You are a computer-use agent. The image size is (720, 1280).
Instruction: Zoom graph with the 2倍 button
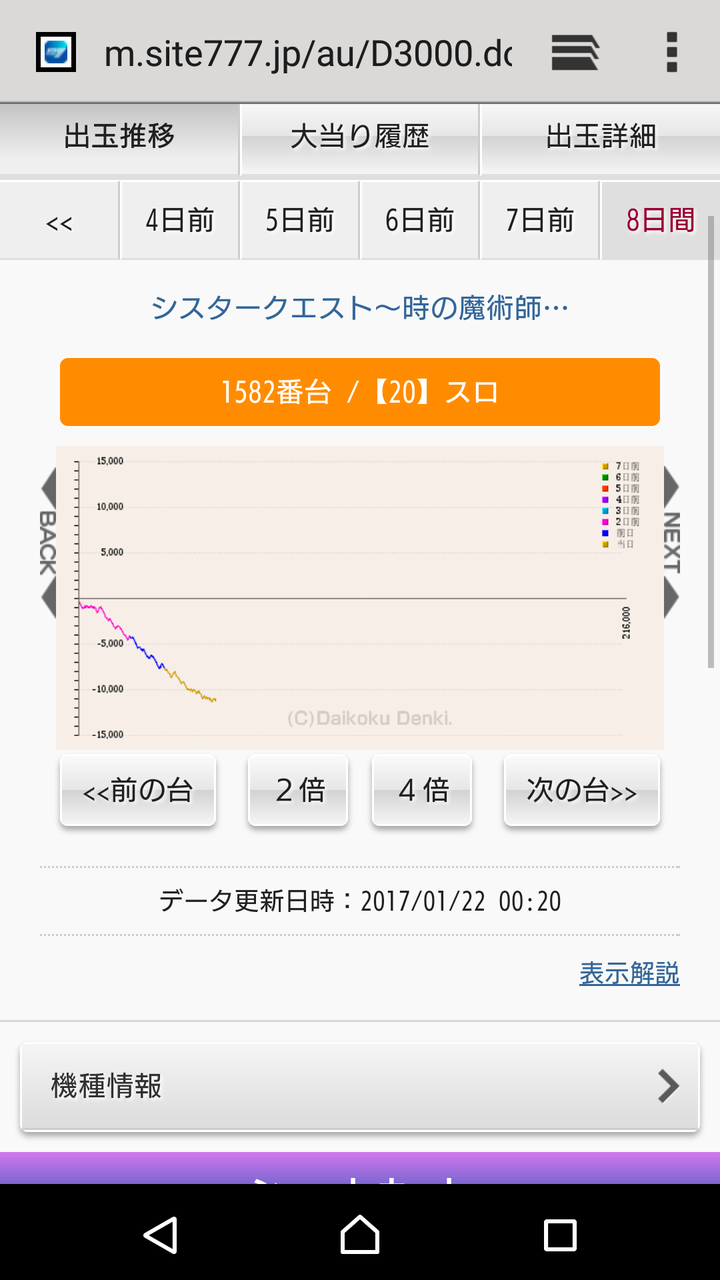(298, 790)
